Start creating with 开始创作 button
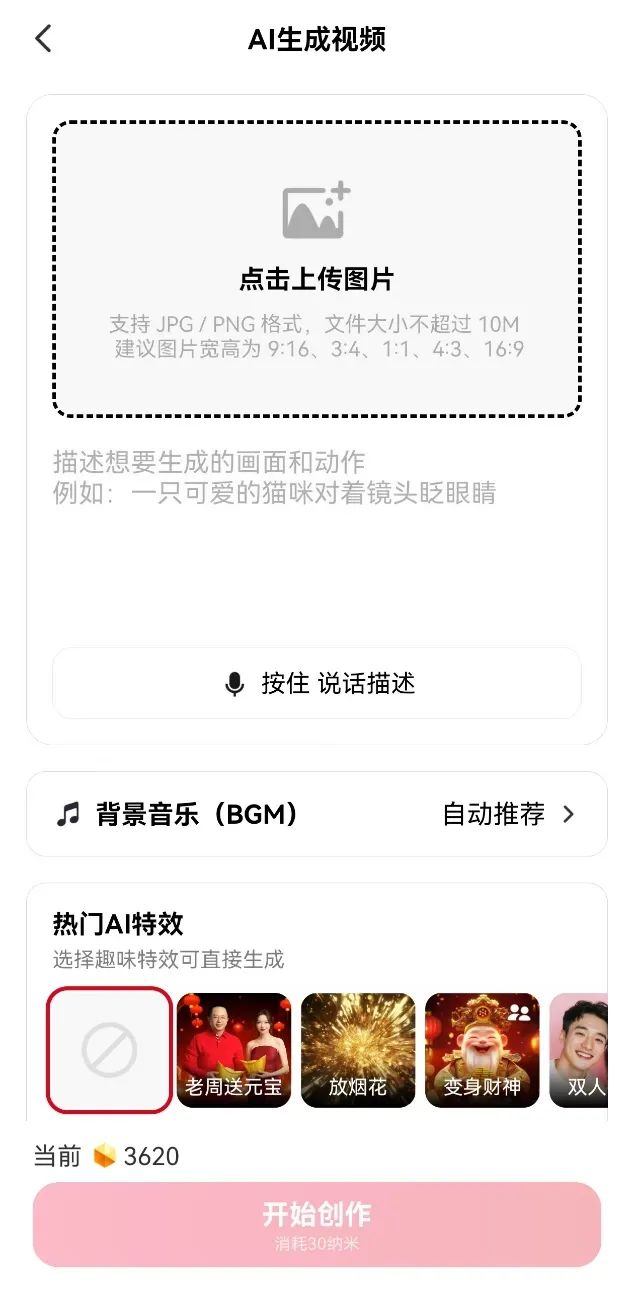The height and width of the screenshot is (1300, 634). click(x=316, y=1224)
